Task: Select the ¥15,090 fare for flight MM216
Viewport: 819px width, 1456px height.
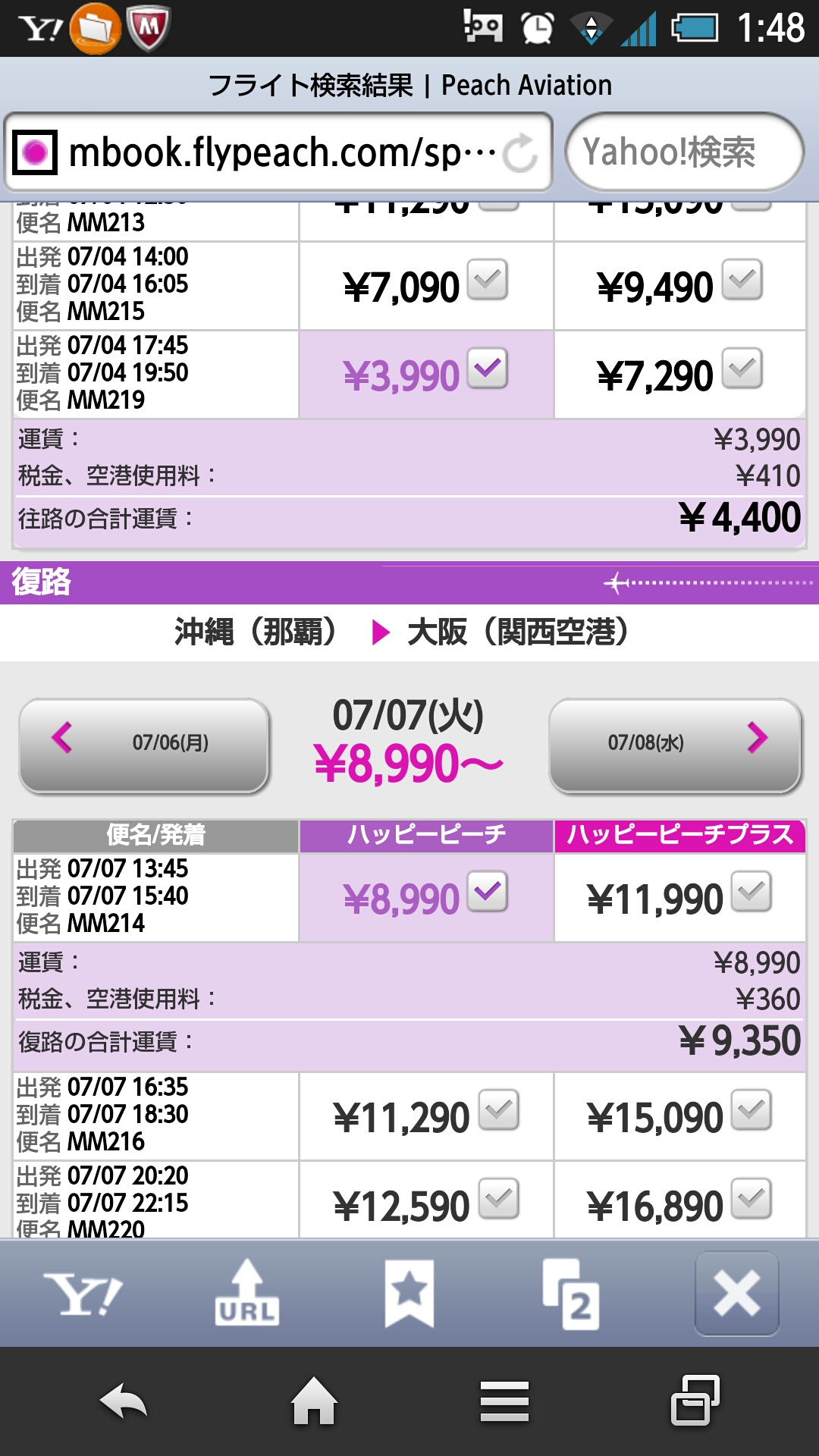Action: click(751, 1110)
